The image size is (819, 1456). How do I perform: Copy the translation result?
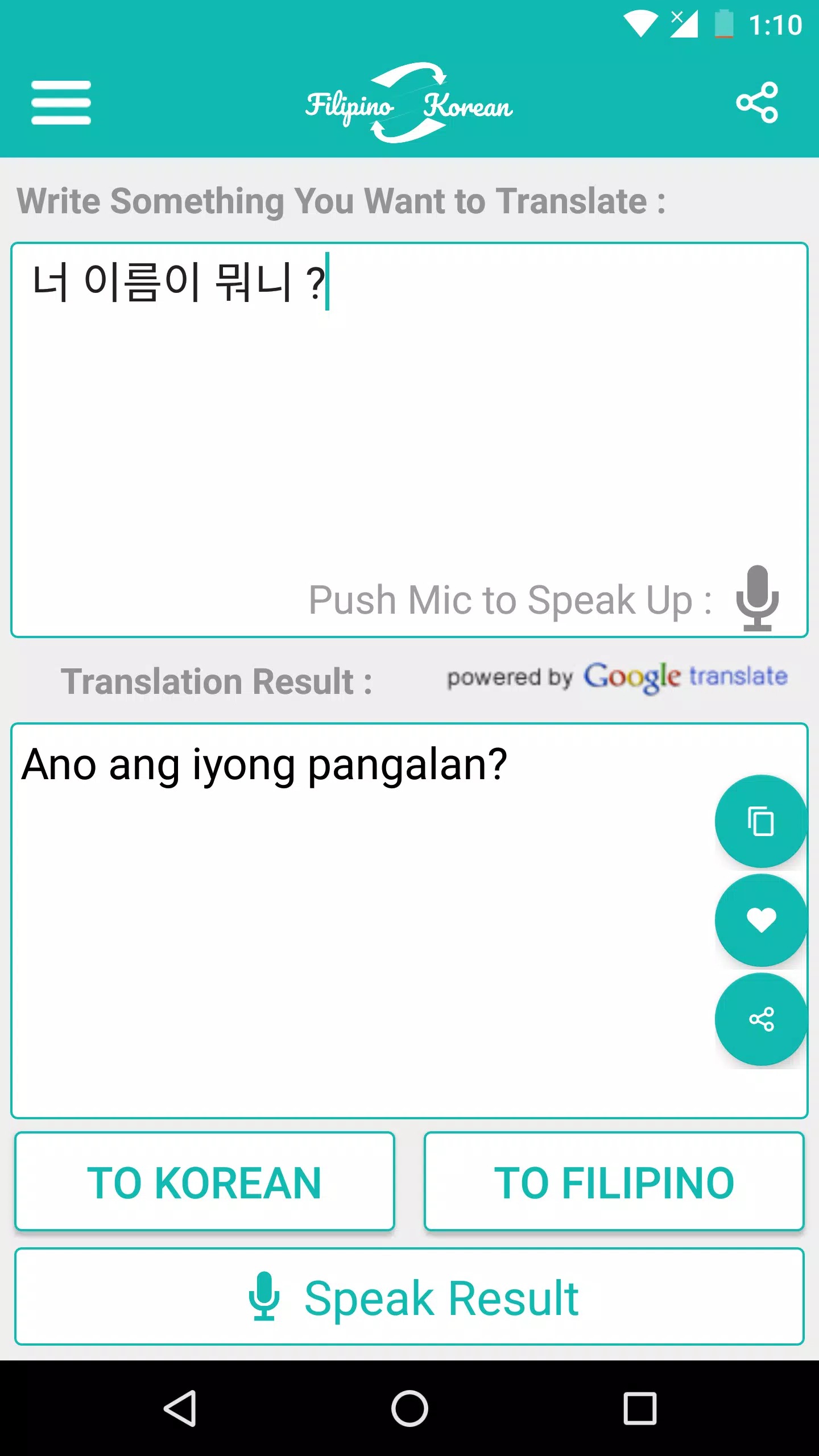click(761, 821)
